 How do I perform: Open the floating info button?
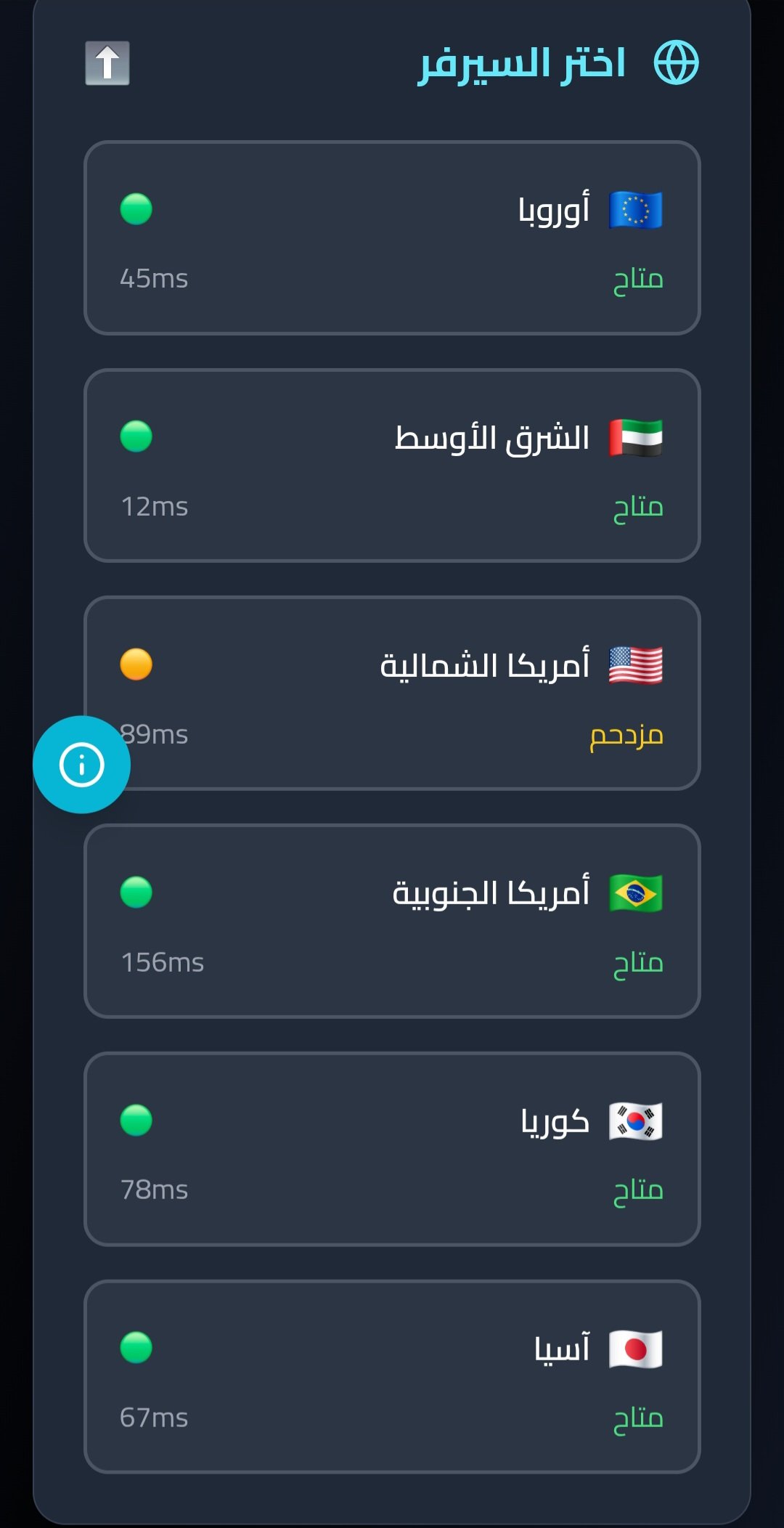click(x=81, y=765)
